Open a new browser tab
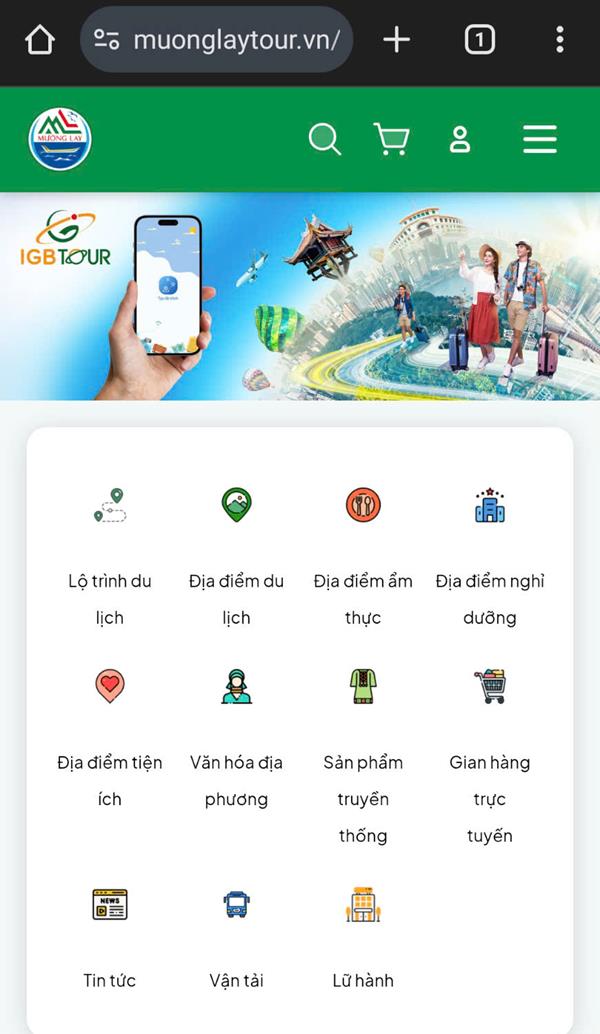The height and width of the screenshot is (1034, 600). pos(397,40)
